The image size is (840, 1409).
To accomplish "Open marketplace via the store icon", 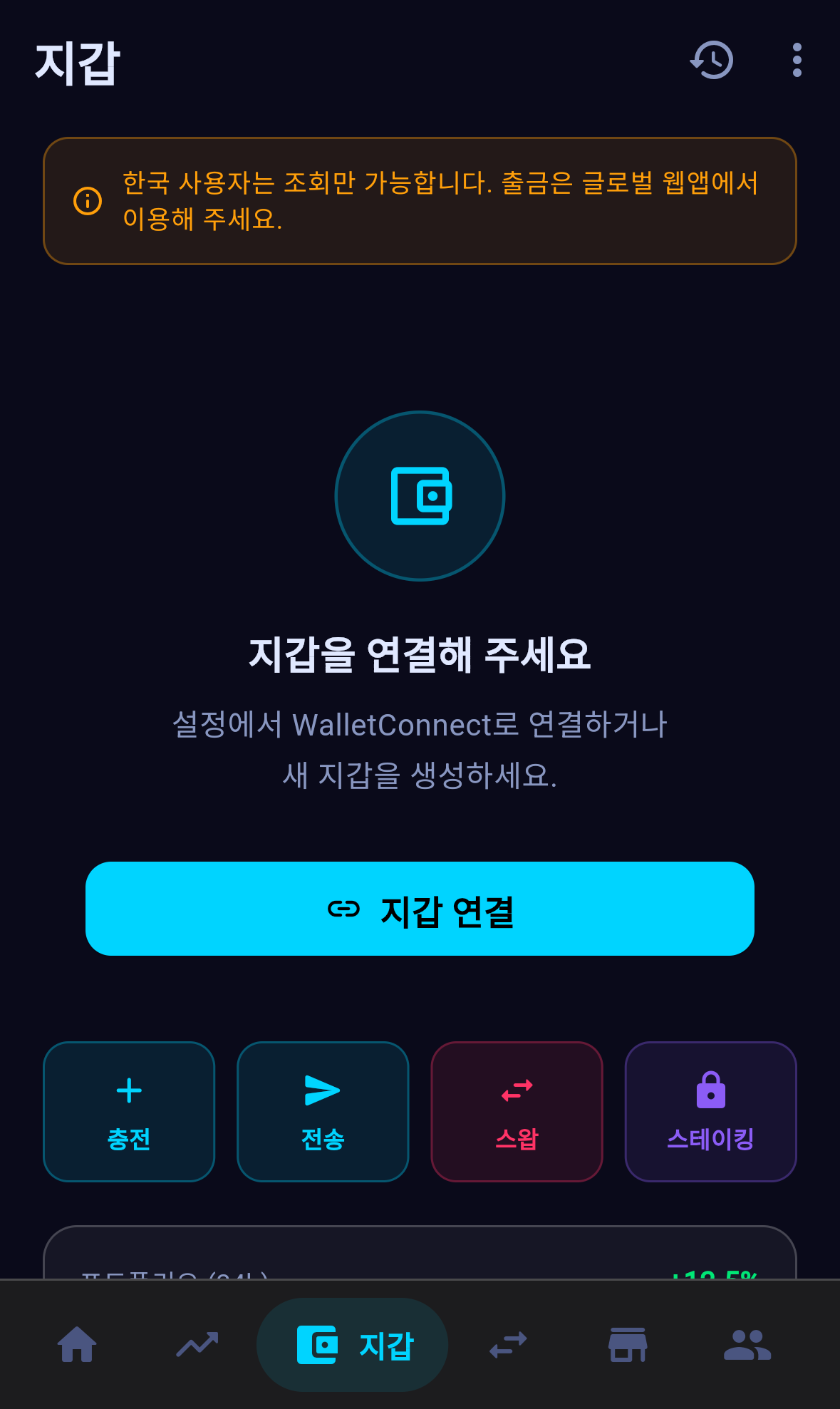I will (x=628, y=1343).
